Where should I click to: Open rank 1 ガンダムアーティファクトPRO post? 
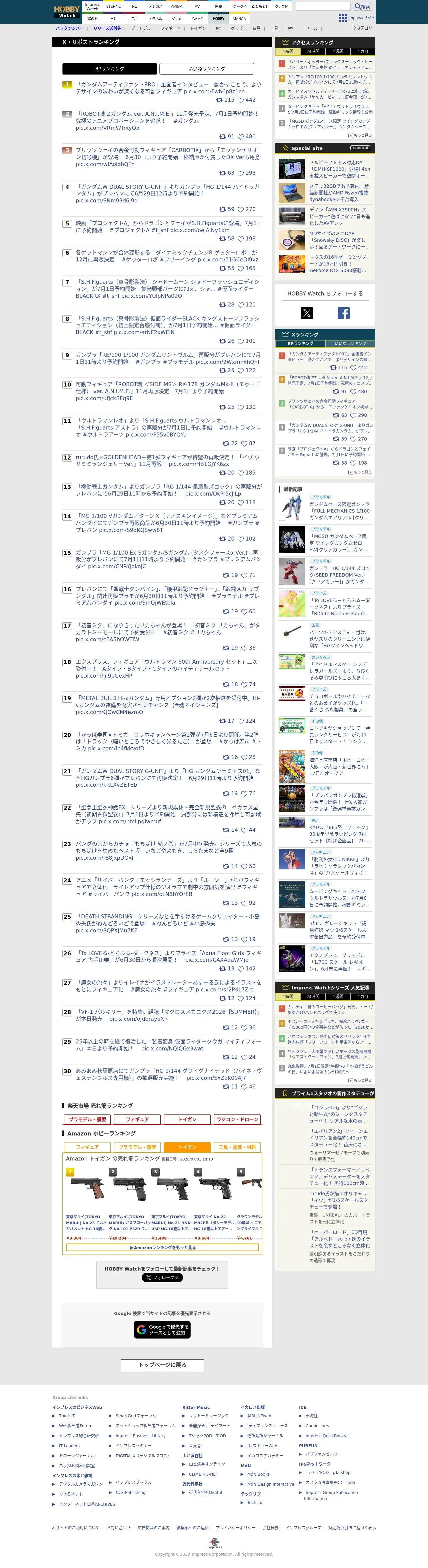click(x=168, y=88)
